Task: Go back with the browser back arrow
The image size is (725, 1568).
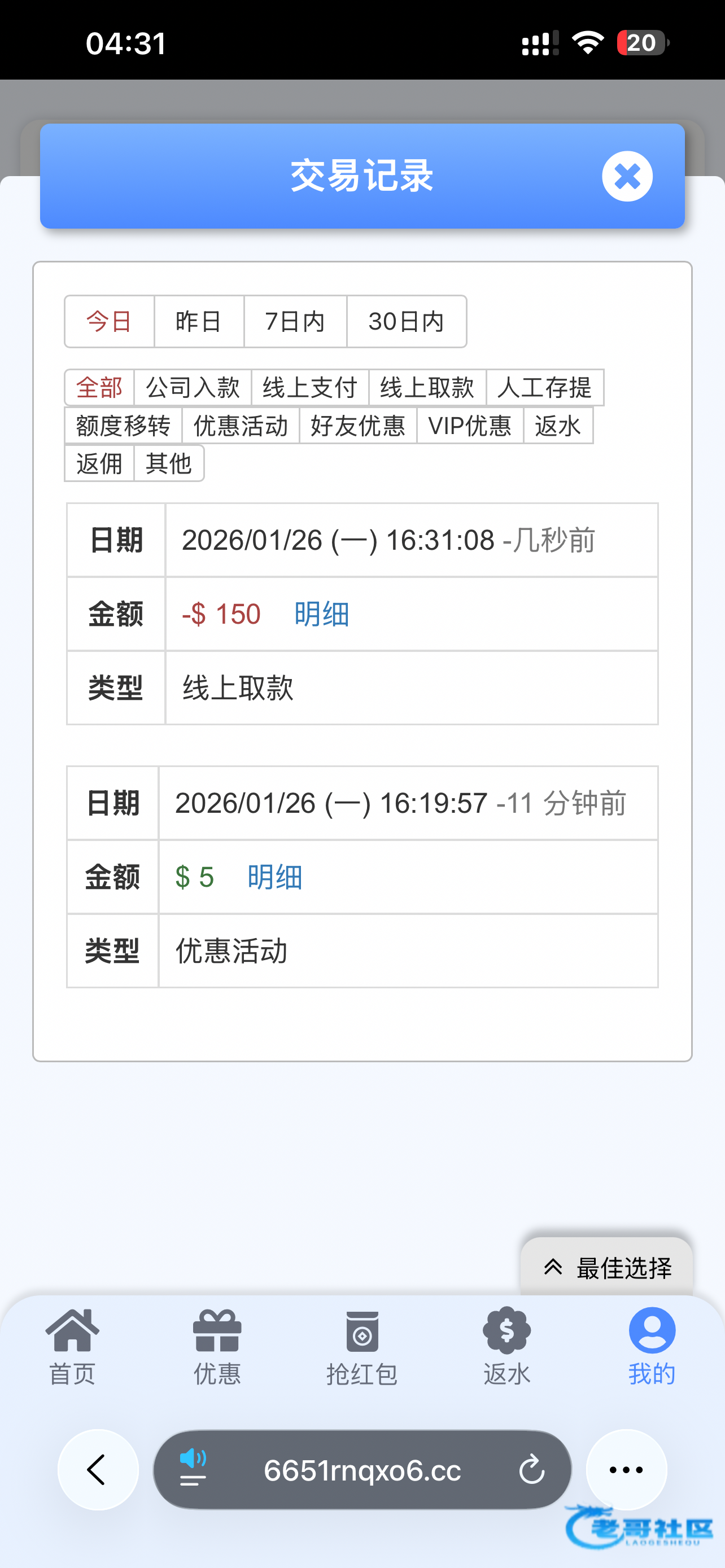Action: tap(98, 1470)
